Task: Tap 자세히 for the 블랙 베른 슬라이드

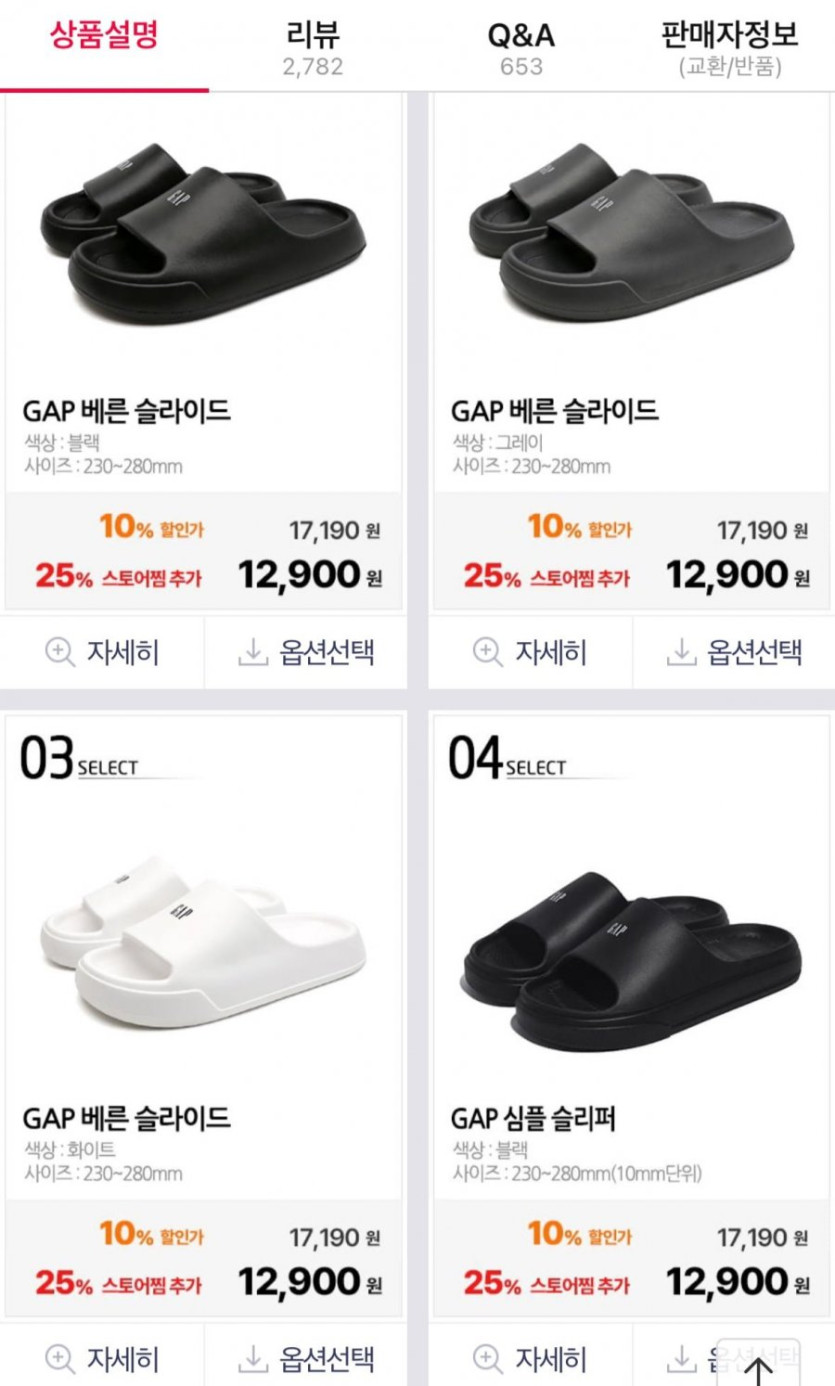Action: pos(102,653)
